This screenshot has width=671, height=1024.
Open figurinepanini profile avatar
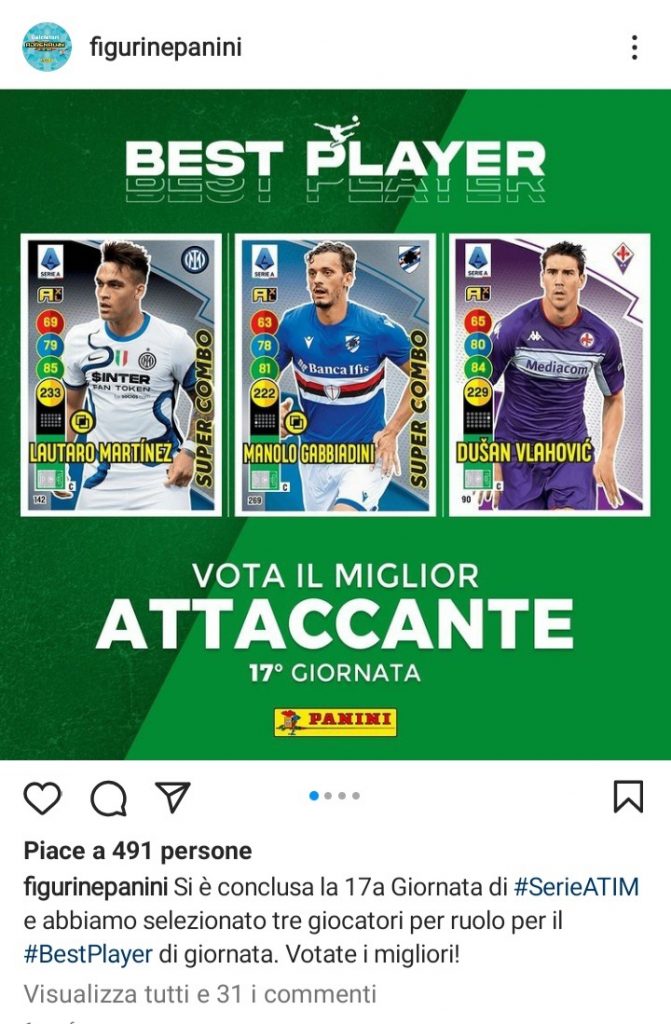pyautogui.click(x=47, y=47)
